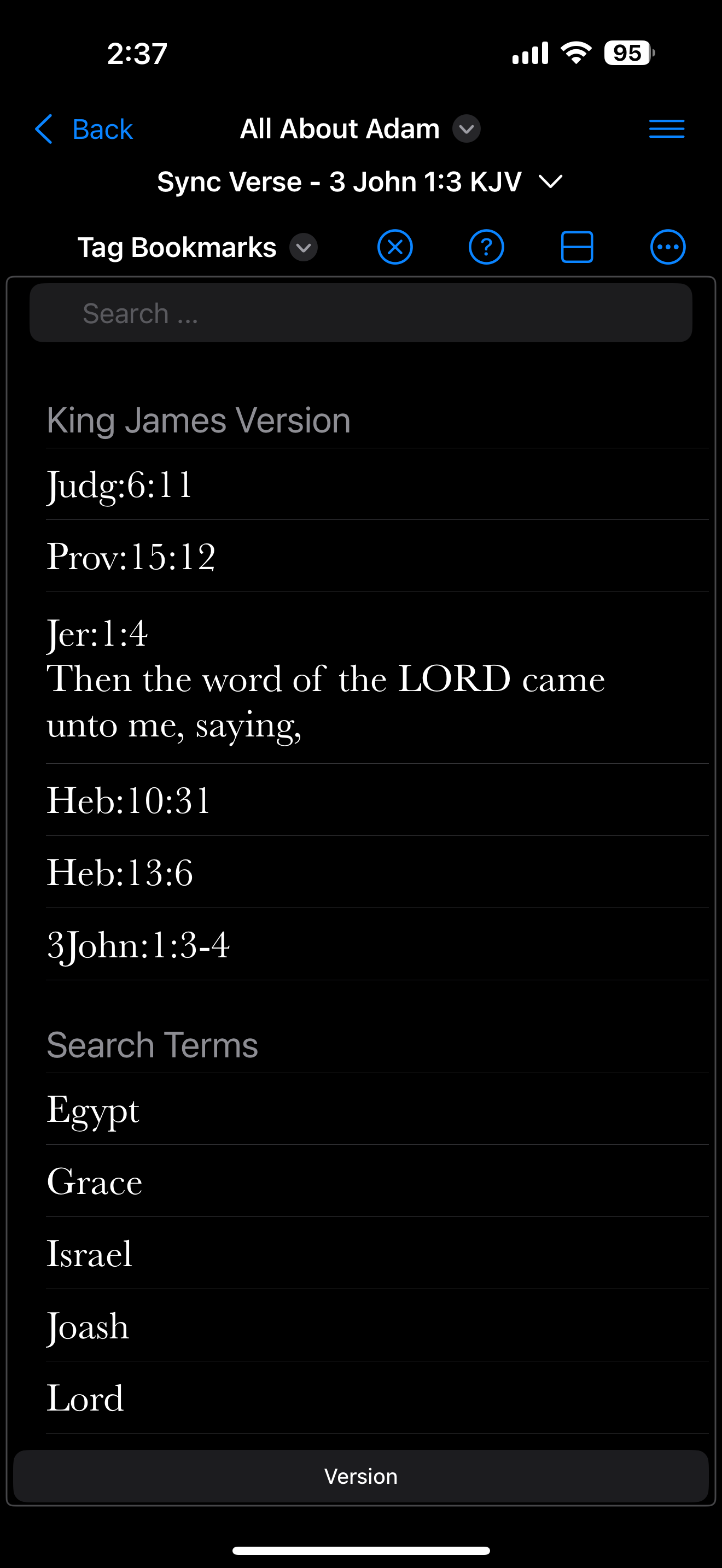The image size is (722, 1568).
Task: Expand the Sync Verse selector
Action: coord(360,182)
